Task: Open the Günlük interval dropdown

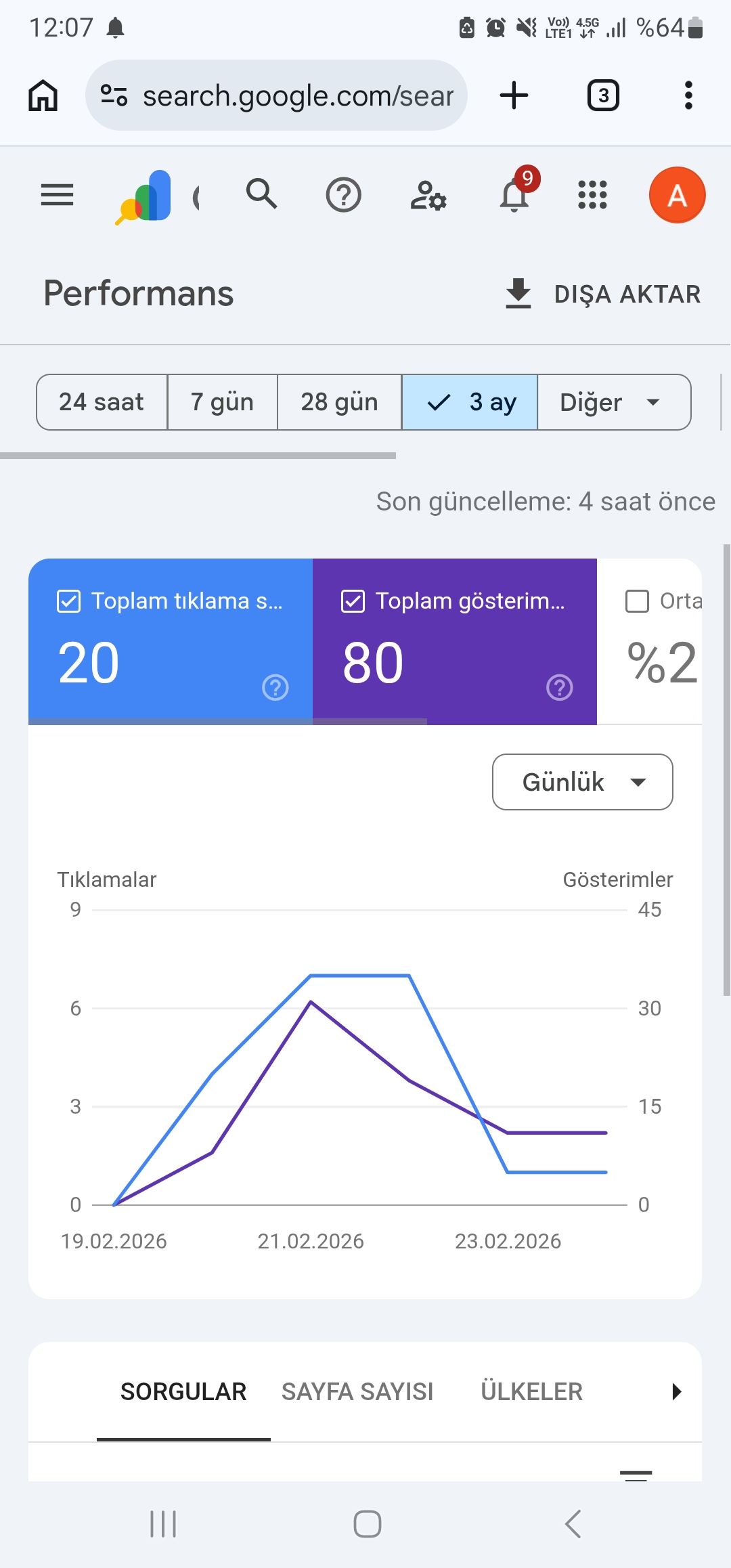Action: click(582, 782)
